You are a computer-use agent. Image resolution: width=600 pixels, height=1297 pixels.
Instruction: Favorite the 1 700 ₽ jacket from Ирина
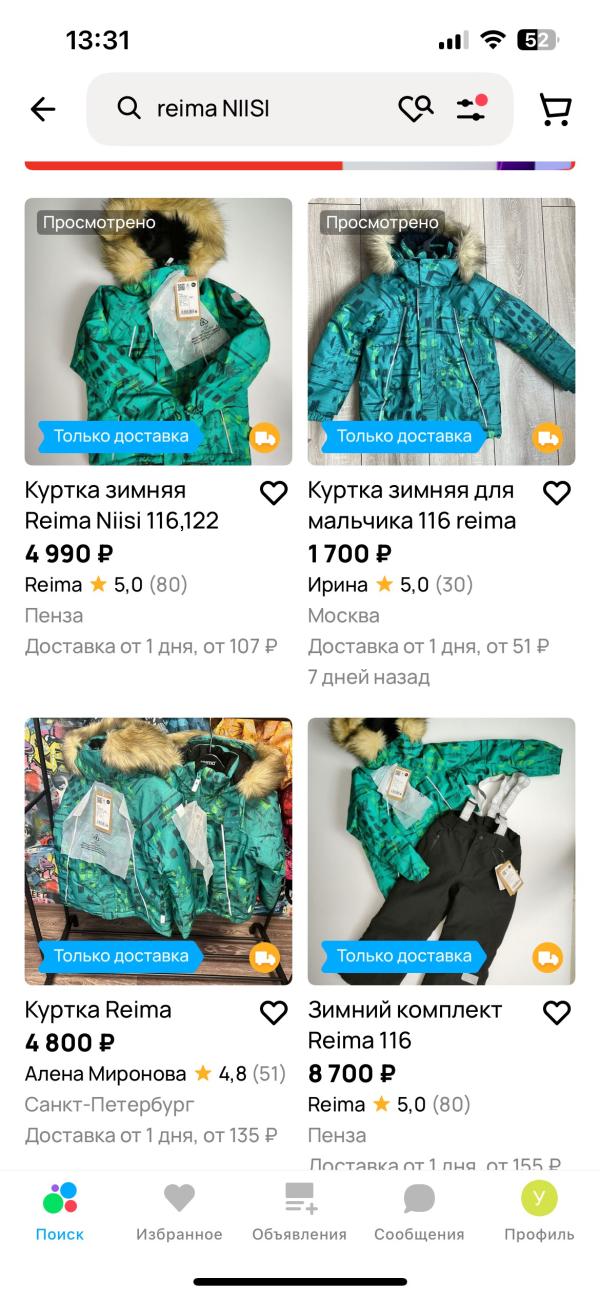click(x=557, y=492)
